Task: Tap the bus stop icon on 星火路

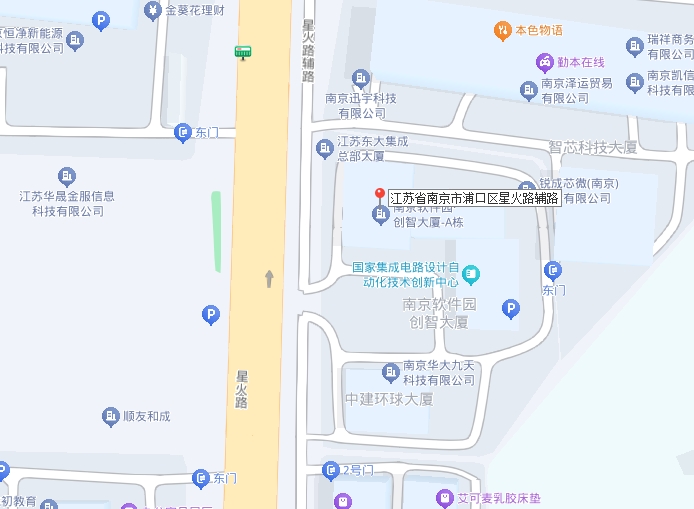Action: (x=243, y=52)
